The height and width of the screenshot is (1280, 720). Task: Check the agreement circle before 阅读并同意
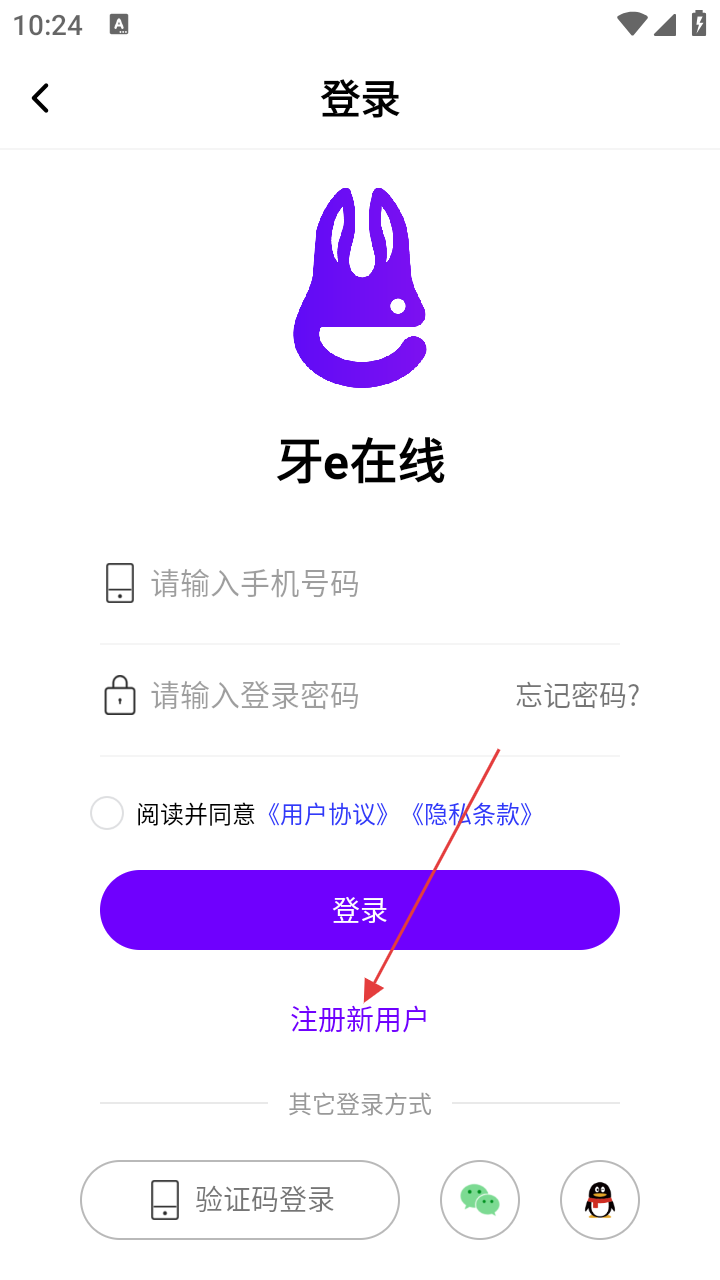tap(107, 813)
